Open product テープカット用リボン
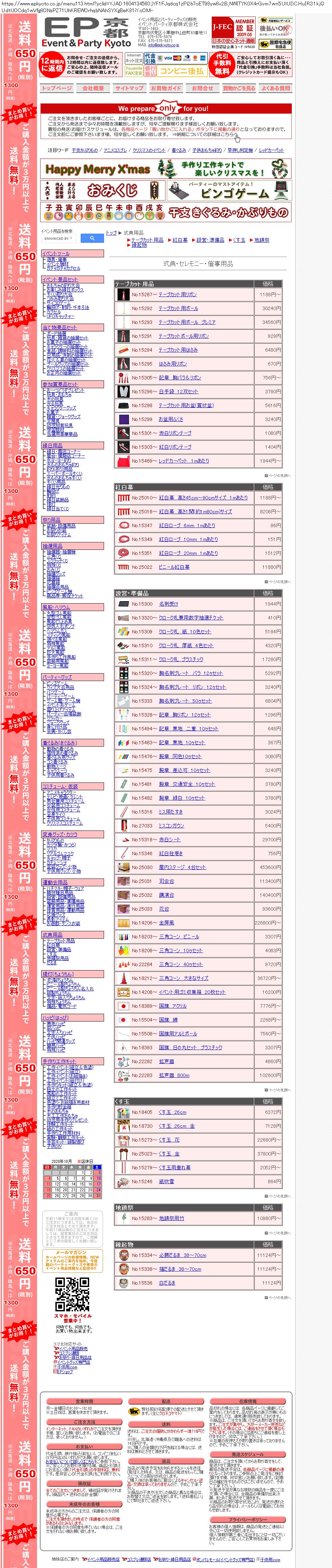Screen dimensions: 332x1568 [178, 295]
